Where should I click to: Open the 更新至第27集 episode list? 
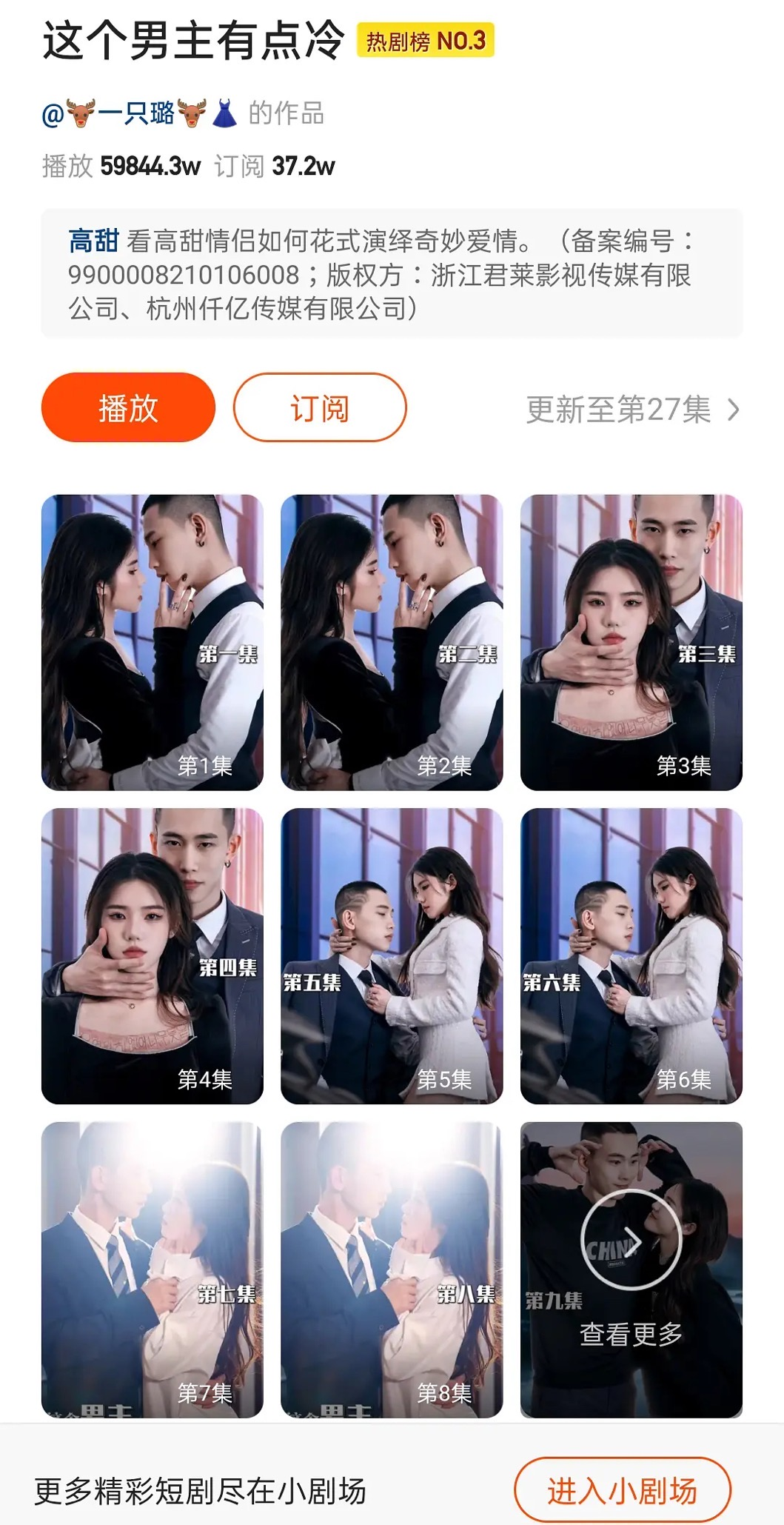pyautogui.click(x=631, y=410)
